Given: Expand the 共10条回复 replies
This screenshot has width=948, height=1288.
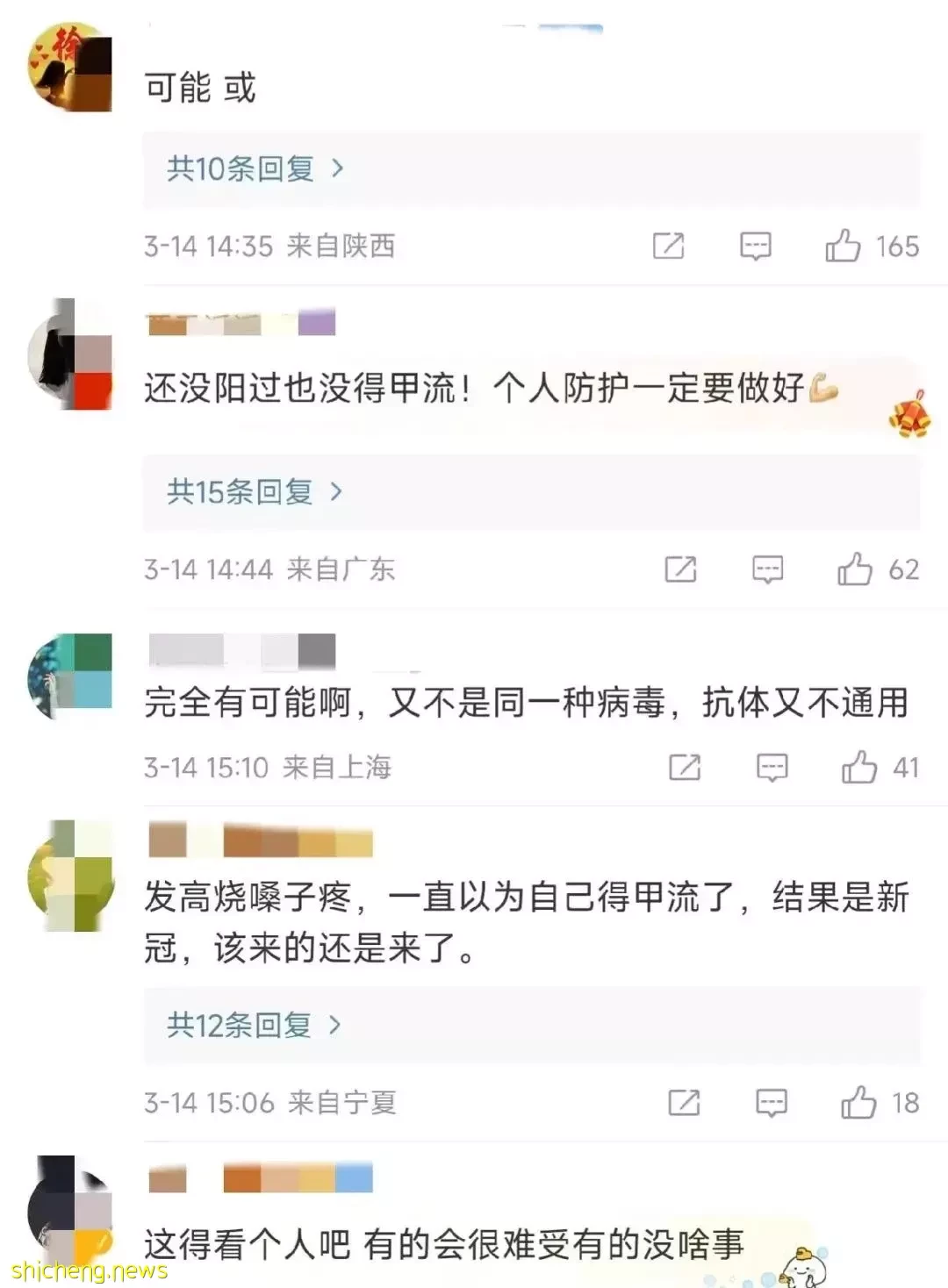Looking at the screenshot, I should click(255, 168).
